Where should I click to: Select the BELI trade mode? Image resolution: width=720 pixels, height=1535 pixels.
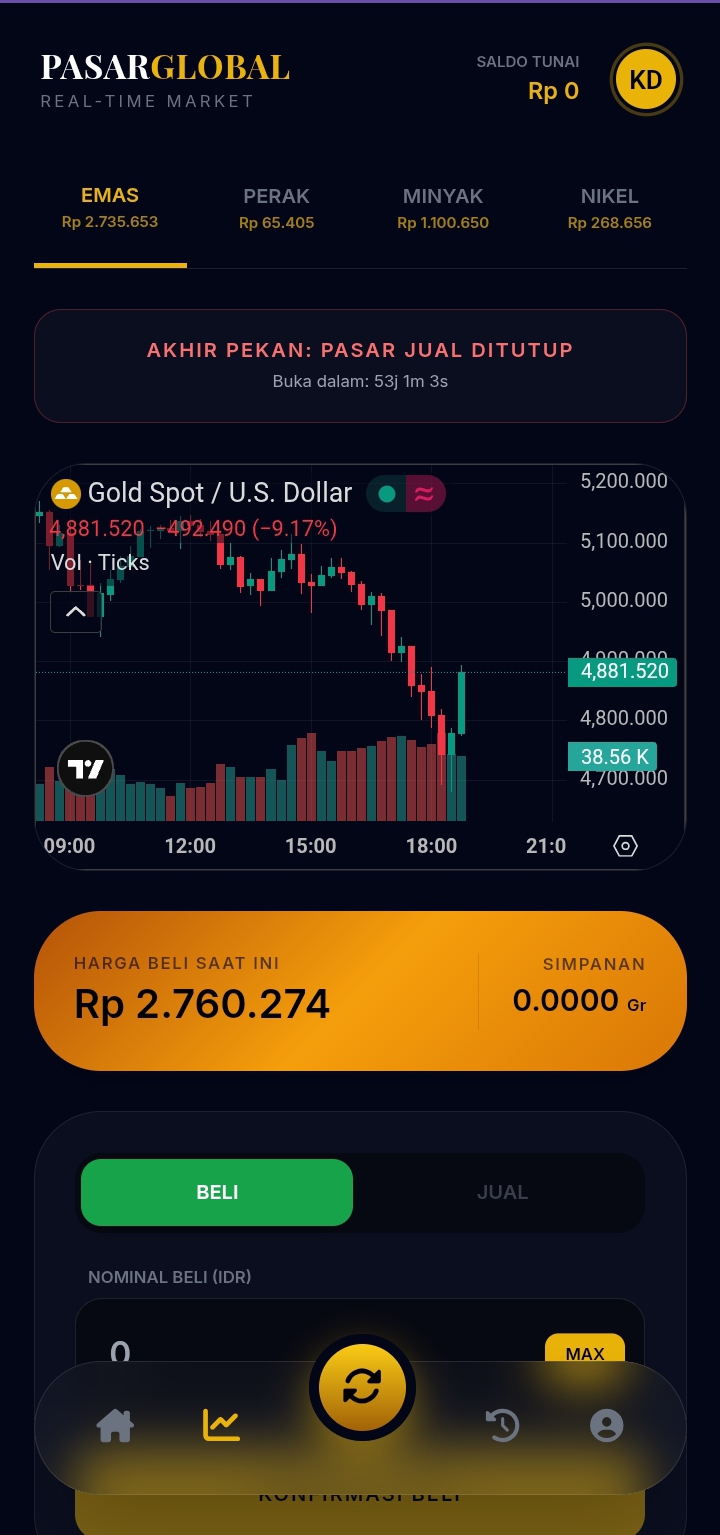click(x=217, y=1192)
